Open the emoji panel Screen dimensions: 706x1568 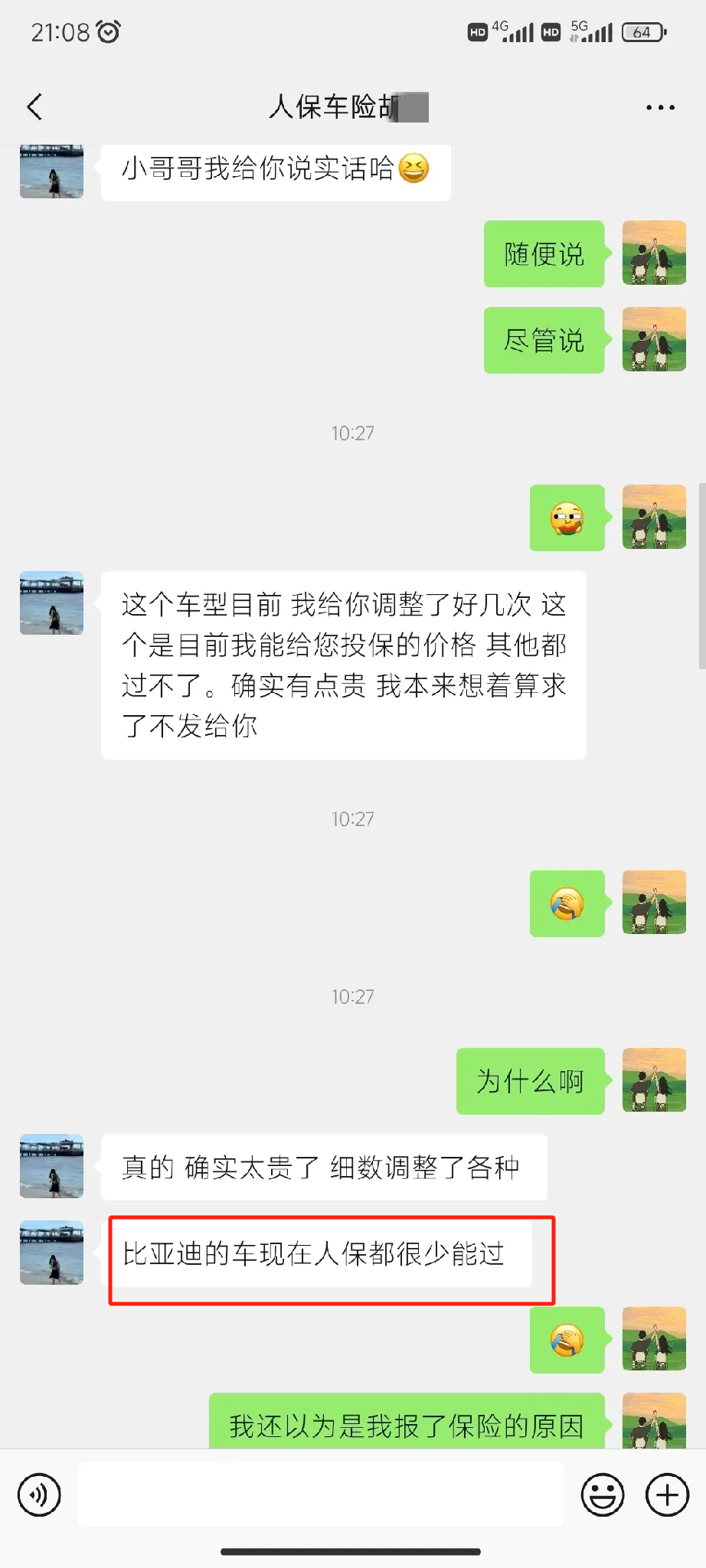[602, 1494]
